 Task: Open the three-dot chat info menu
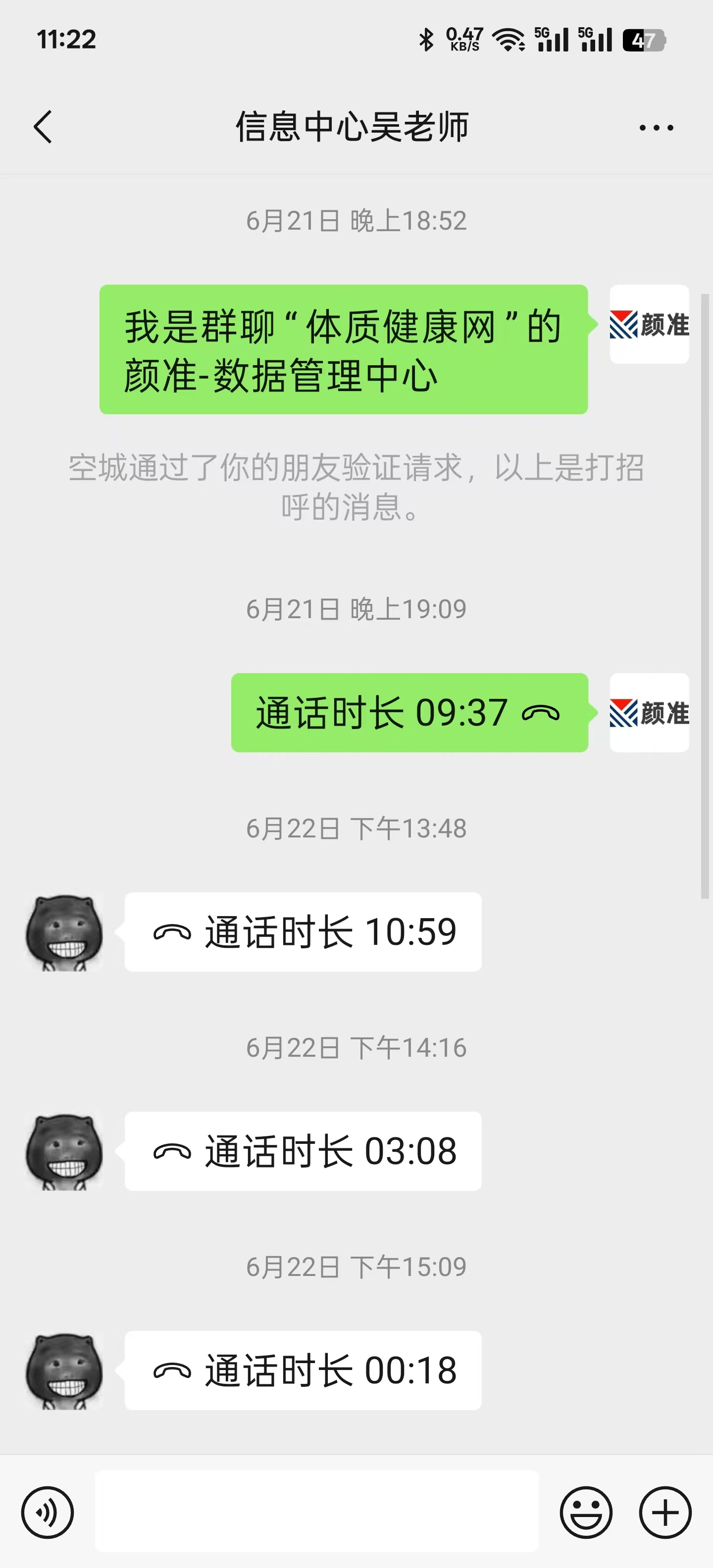(x=656, y=127)
